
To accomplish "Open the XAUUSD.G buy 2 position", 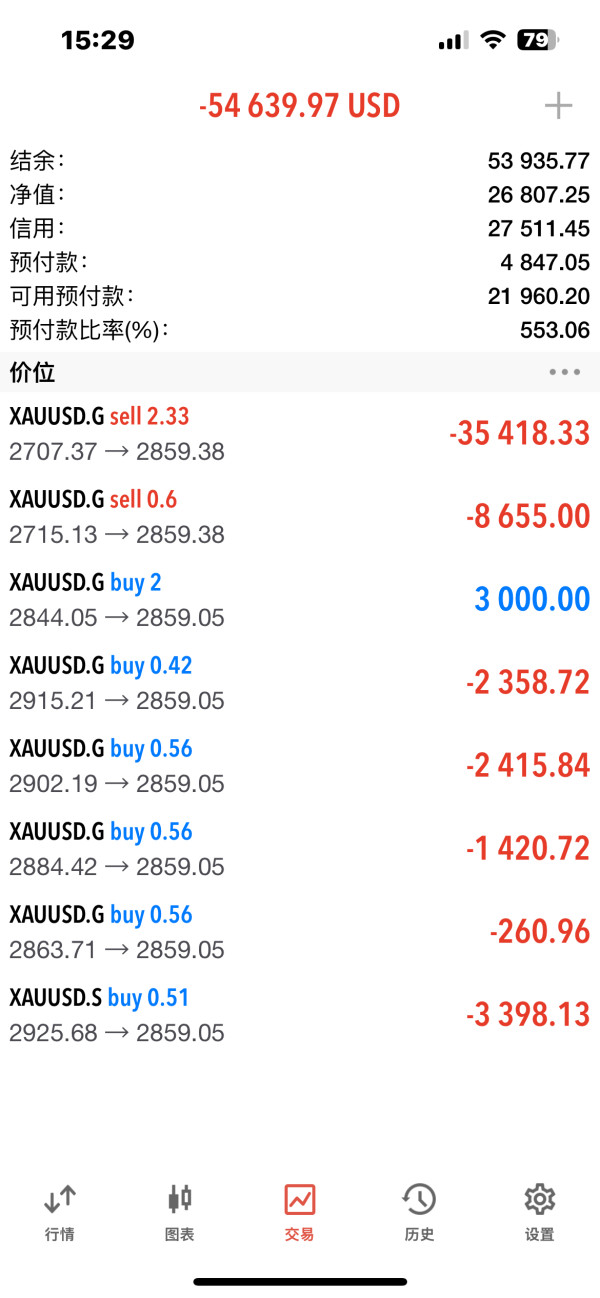I will coord(300,599).
